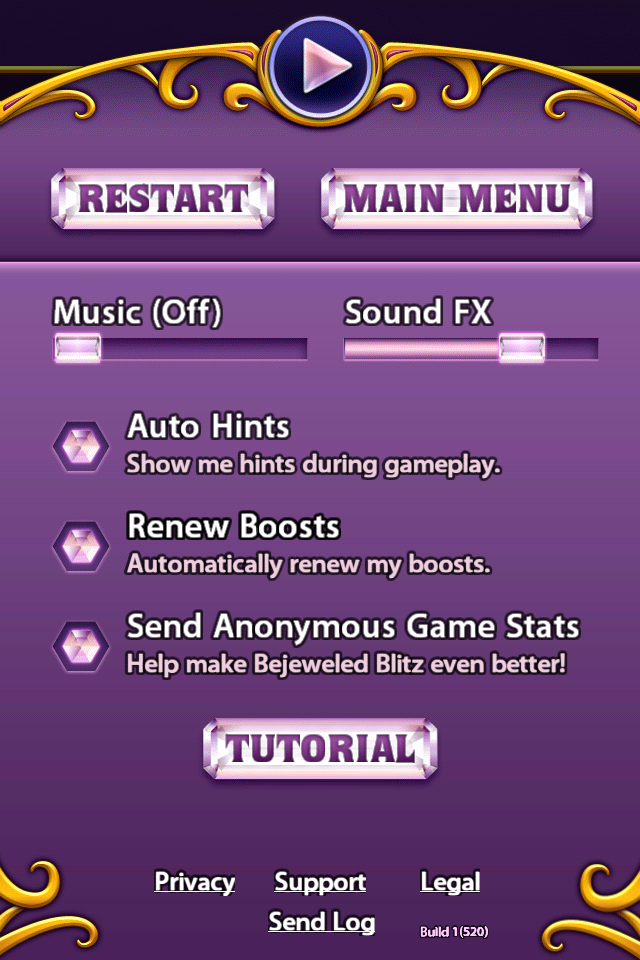Toggle Send Anonymous Game Stats
The height and width of the screenshot is (960, 640).
point(80,646)
